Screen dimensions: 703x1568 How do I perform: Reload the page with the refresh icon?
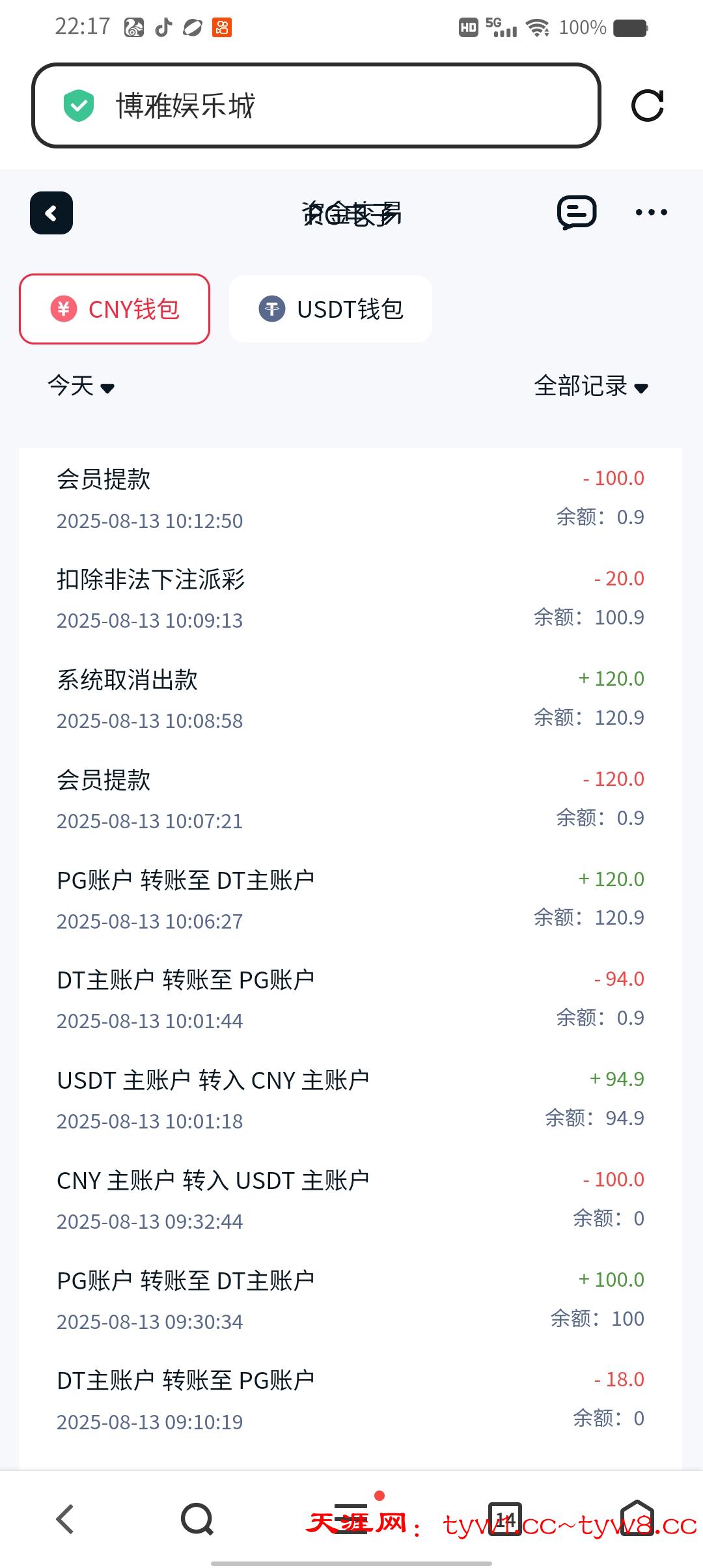click(648, 105)
